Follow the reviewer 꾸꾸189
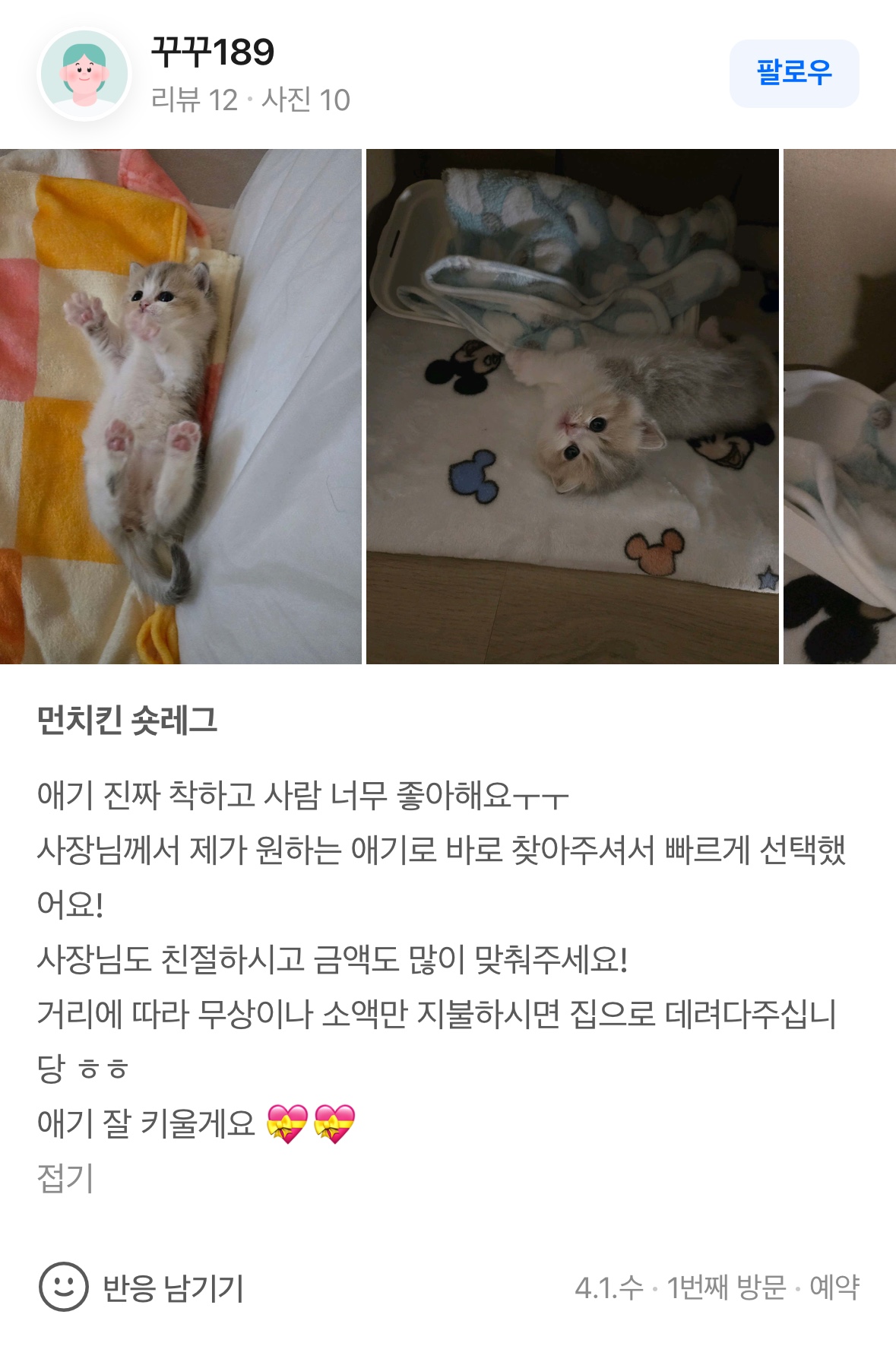 click(x=793, y=73)
